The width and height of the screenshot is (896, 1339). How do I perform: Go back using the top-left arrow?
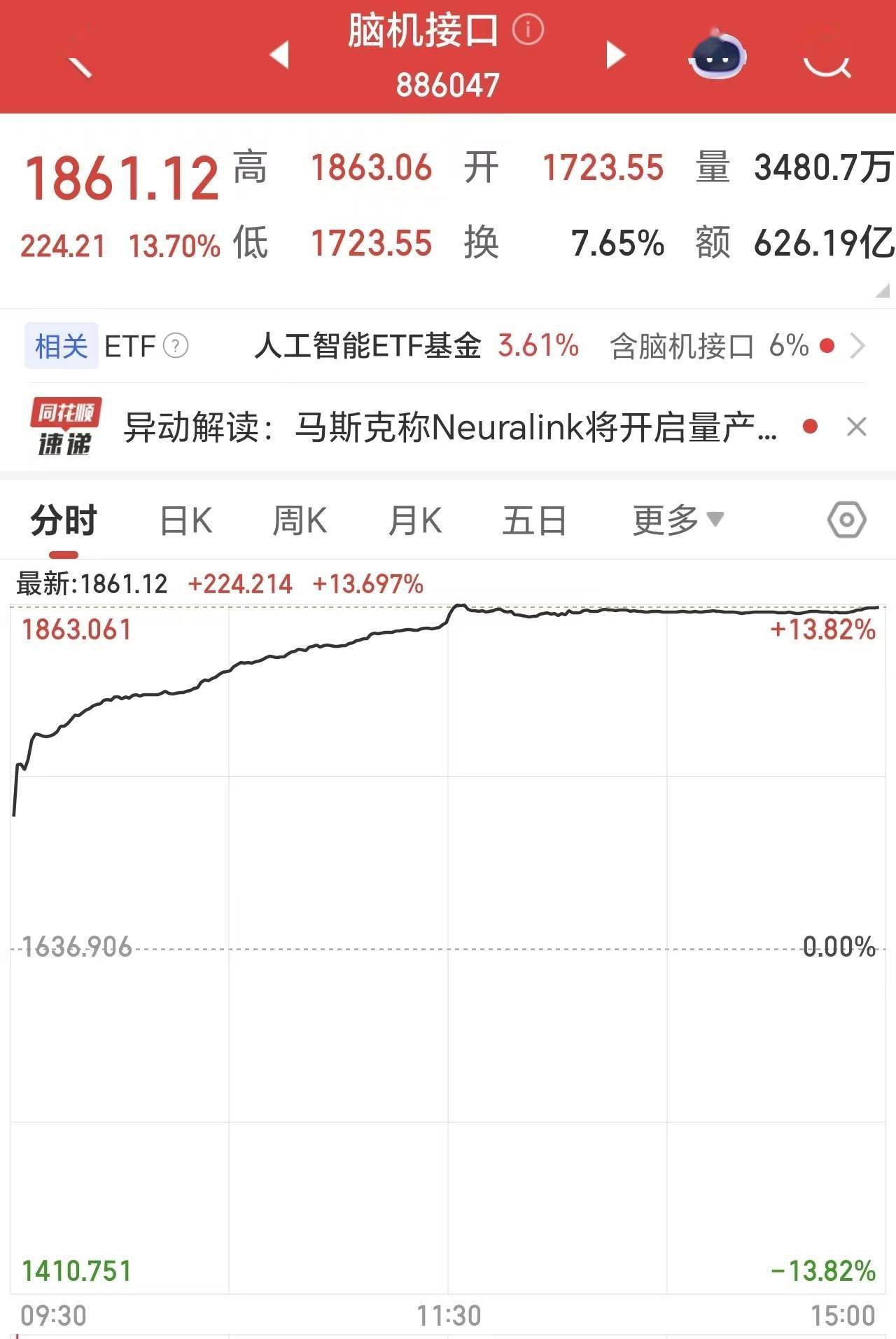[79, 64]
